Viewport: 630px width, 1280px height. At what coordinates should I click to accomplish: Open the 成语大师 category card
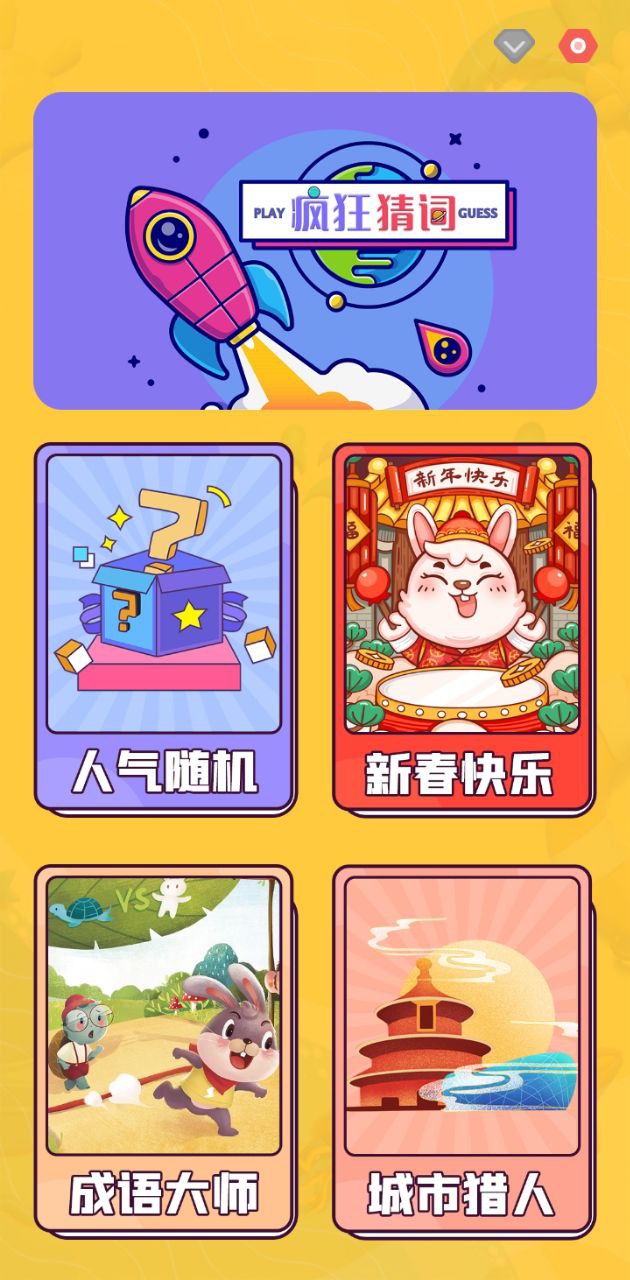tap(164, 1049)
